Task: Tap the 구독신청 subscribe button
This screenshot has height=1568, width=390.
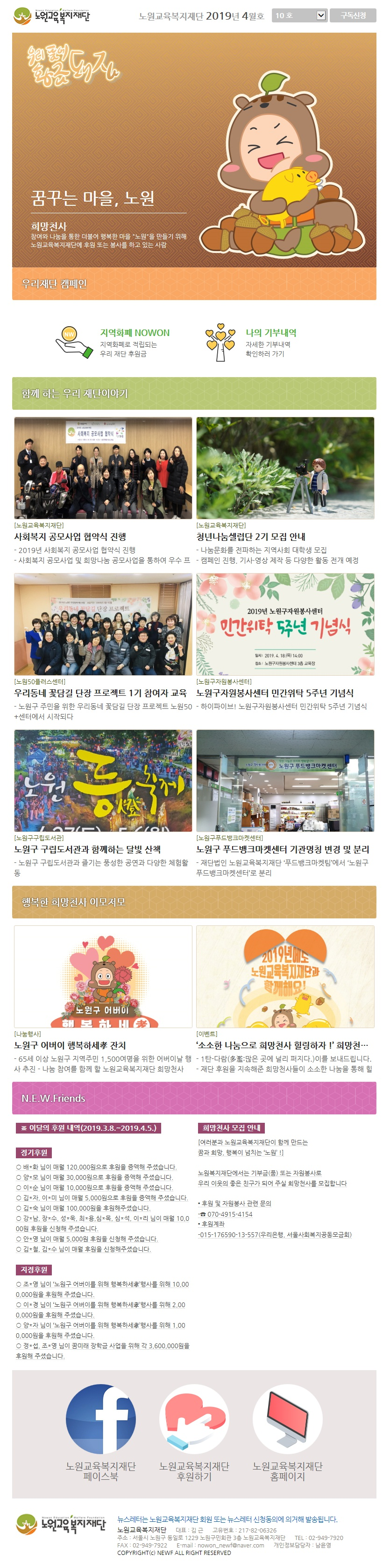Action: click(x=353, y=15)
